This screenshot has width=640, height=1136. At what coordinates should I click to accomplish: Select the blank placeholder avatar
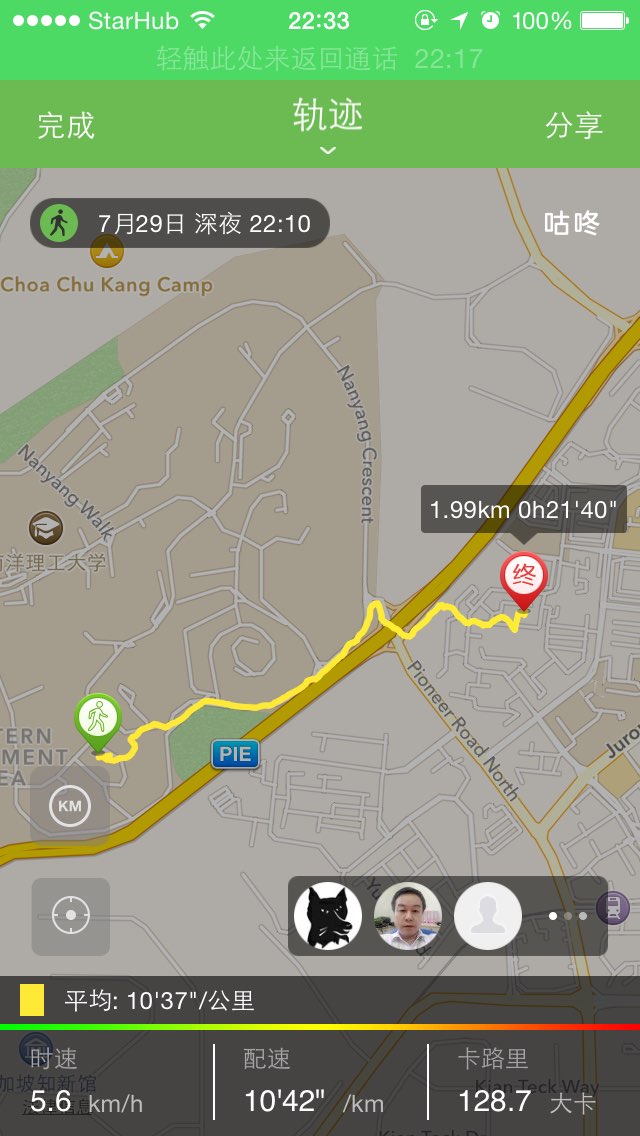coord(488,916)
